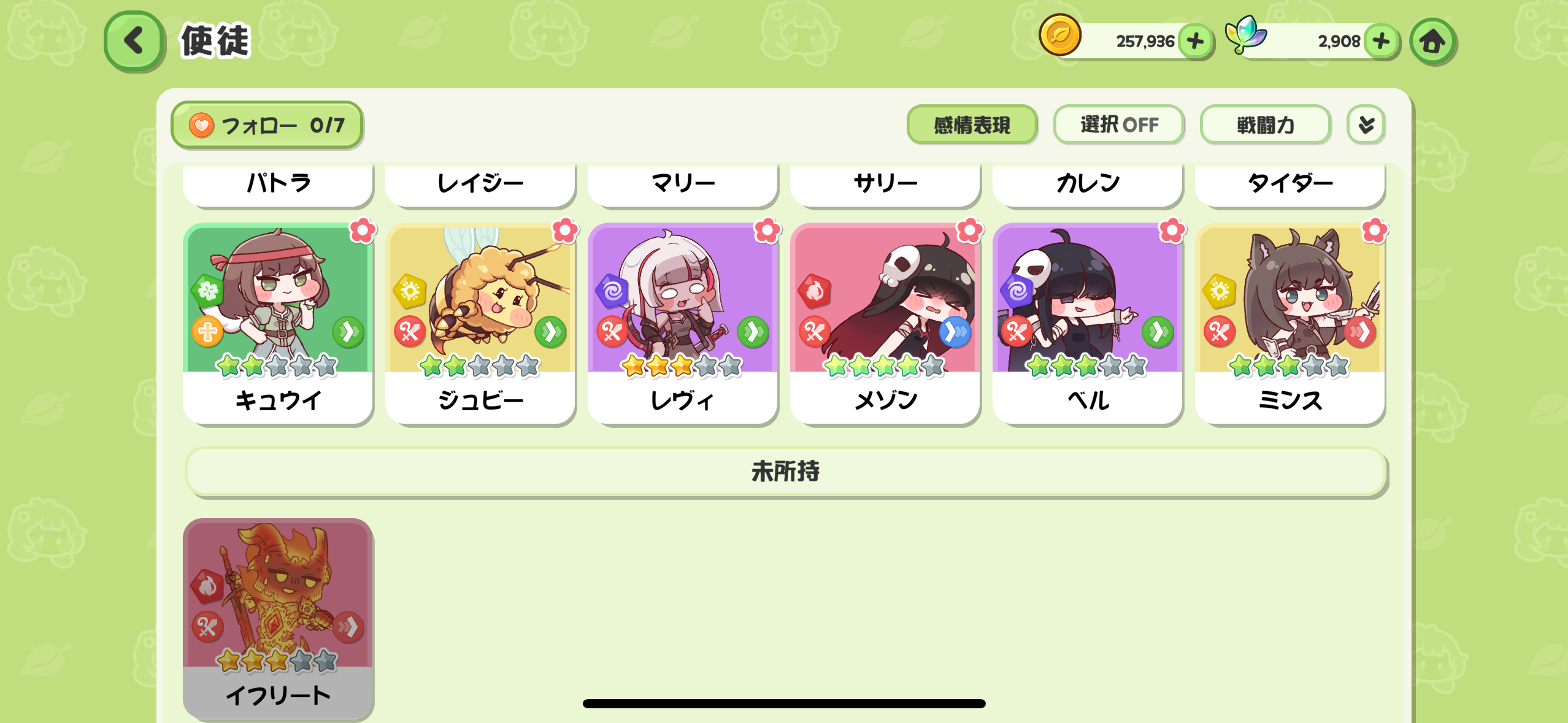This screenshot has height=723, width=1568.
Task: Toggle the 選択 OFF selection button
Action: coord(1119,125)
